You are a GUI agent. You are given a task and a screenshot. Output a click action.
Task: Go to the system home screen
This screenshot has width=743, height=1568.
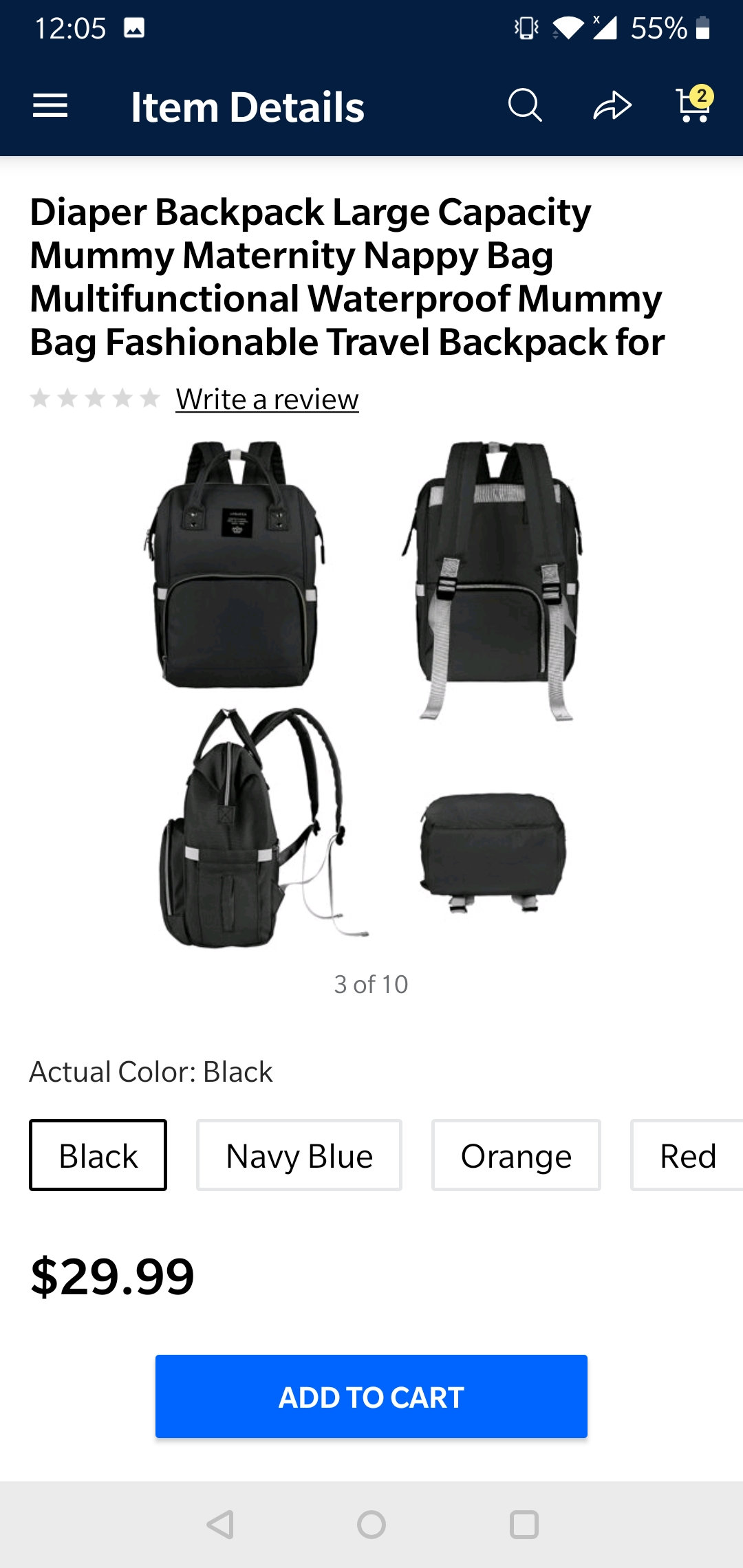click(x=371, y=1525)
